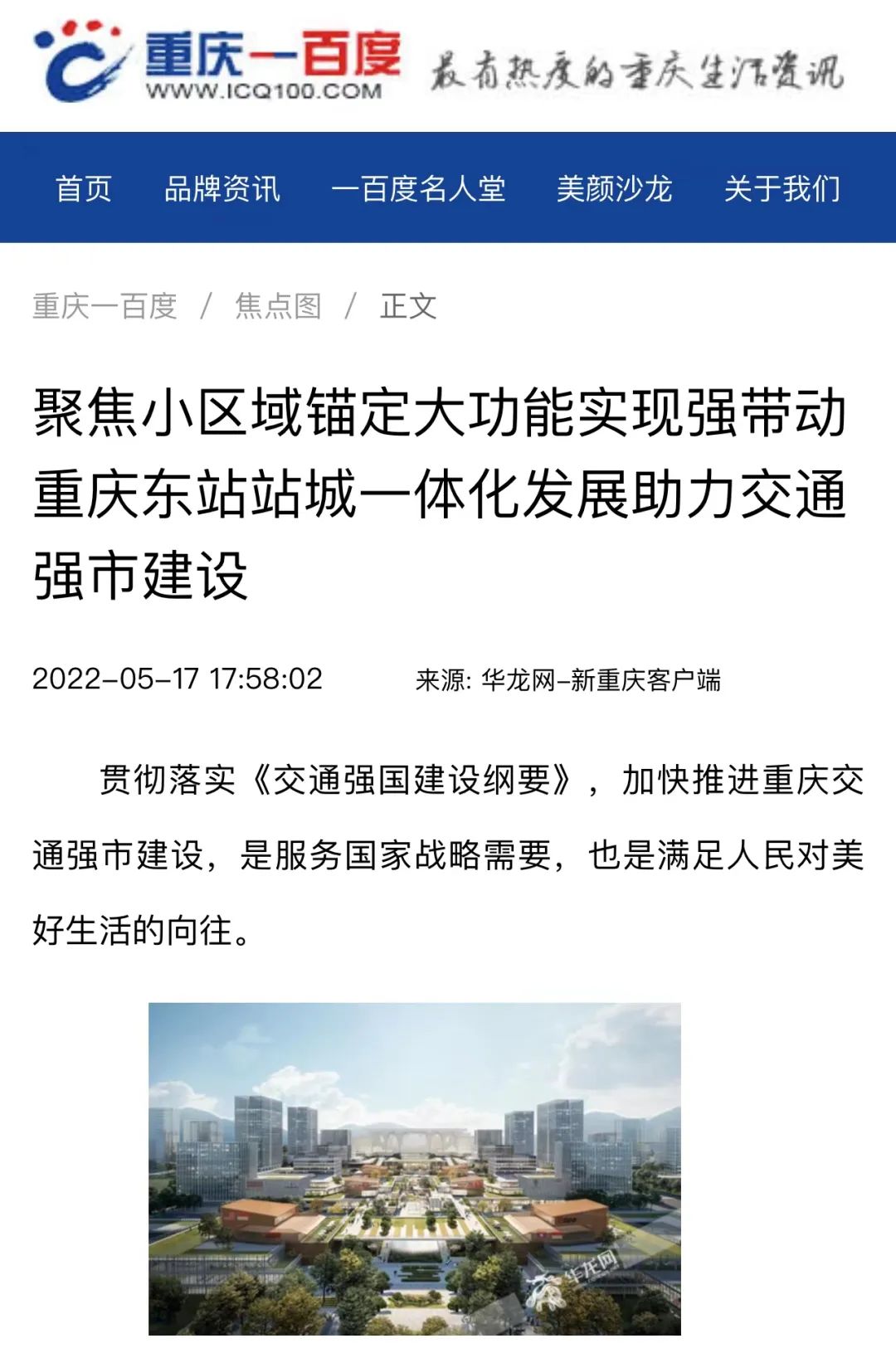Open the 美颜沙龙 section
This screenshot has width=896, height=1353.
pyautogui.click(x=614, y=188)
